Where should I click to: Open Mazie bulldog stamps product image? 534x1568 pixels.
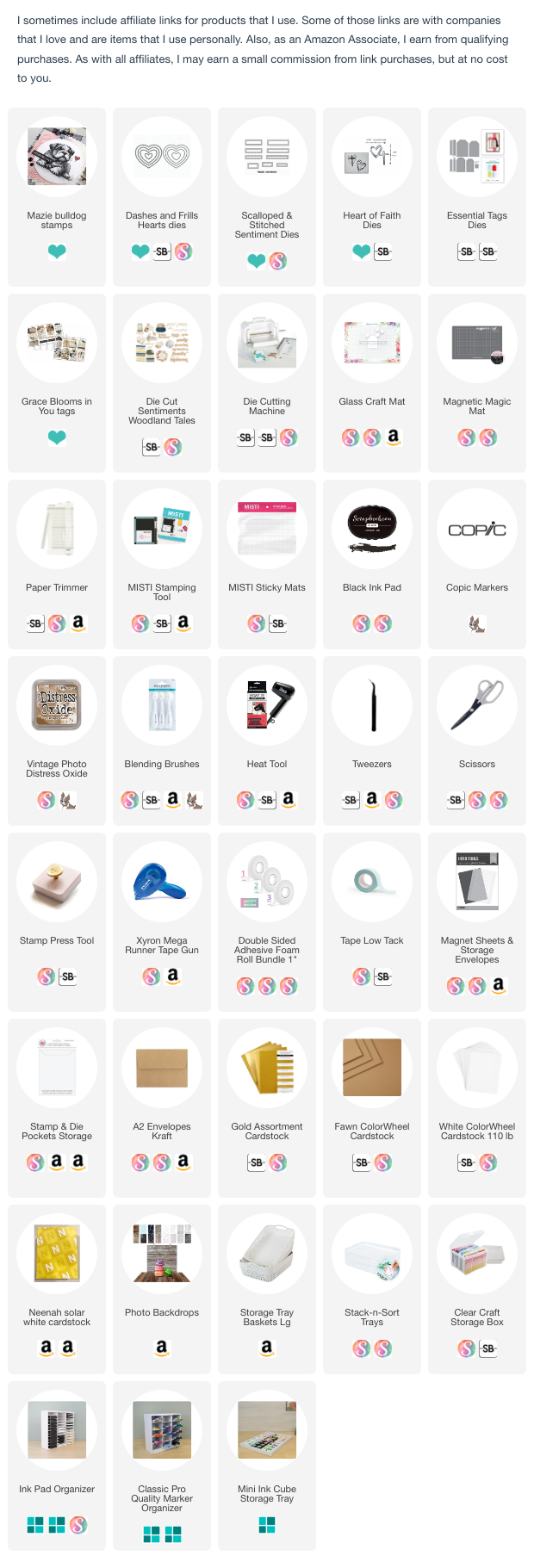57,157
